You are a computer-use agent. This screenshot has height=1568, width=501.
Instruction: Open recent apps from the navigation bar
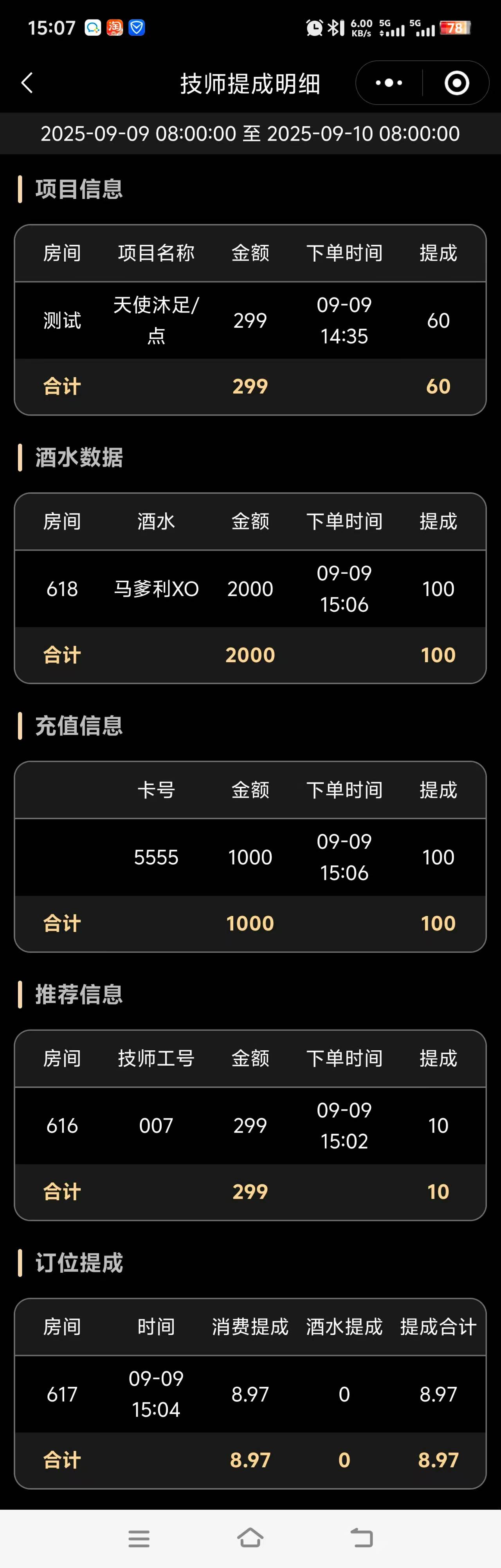139,1537
